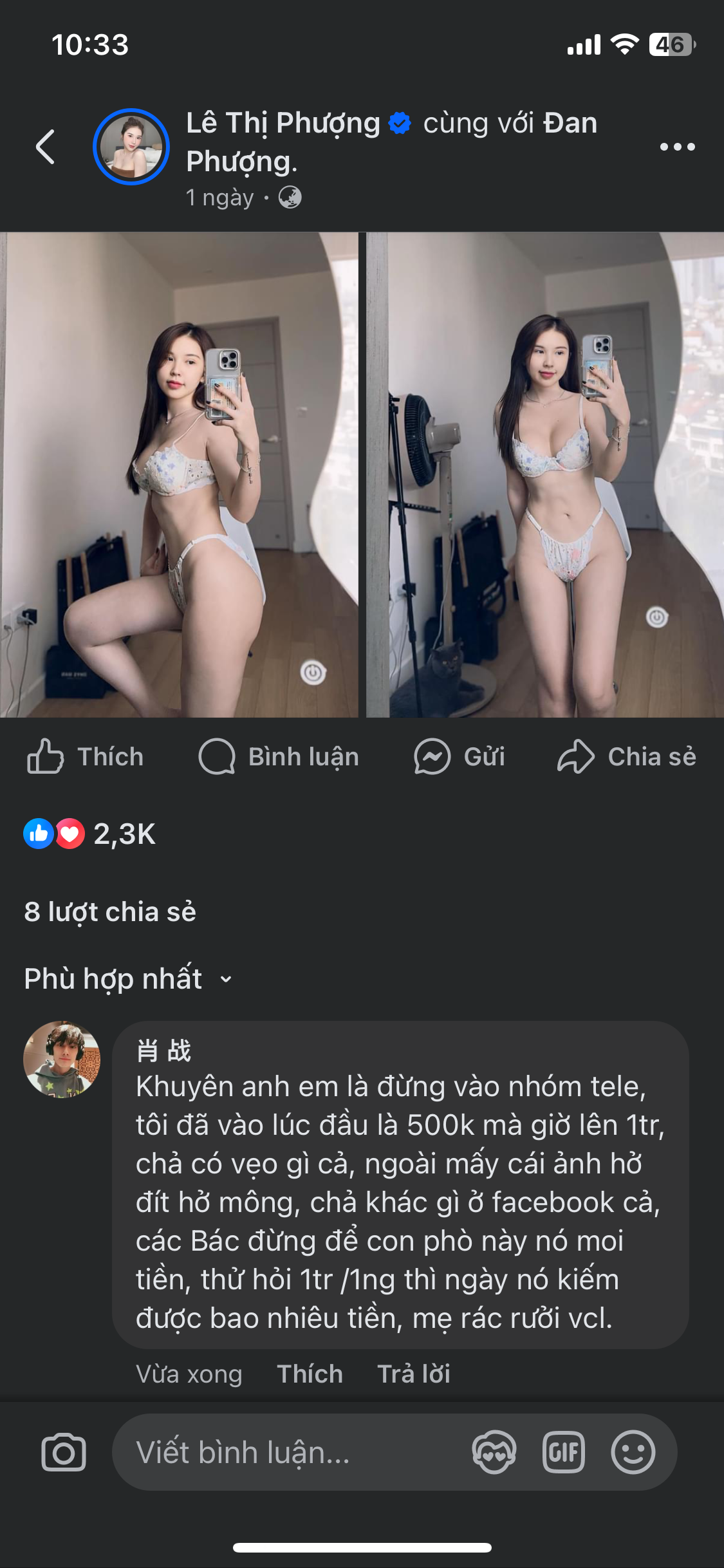Image resolution: width=724 pixels, height=1568 pixels.
Task: Open Lê Thị Phượng's profile picture
Action: (x=131, y=147)
